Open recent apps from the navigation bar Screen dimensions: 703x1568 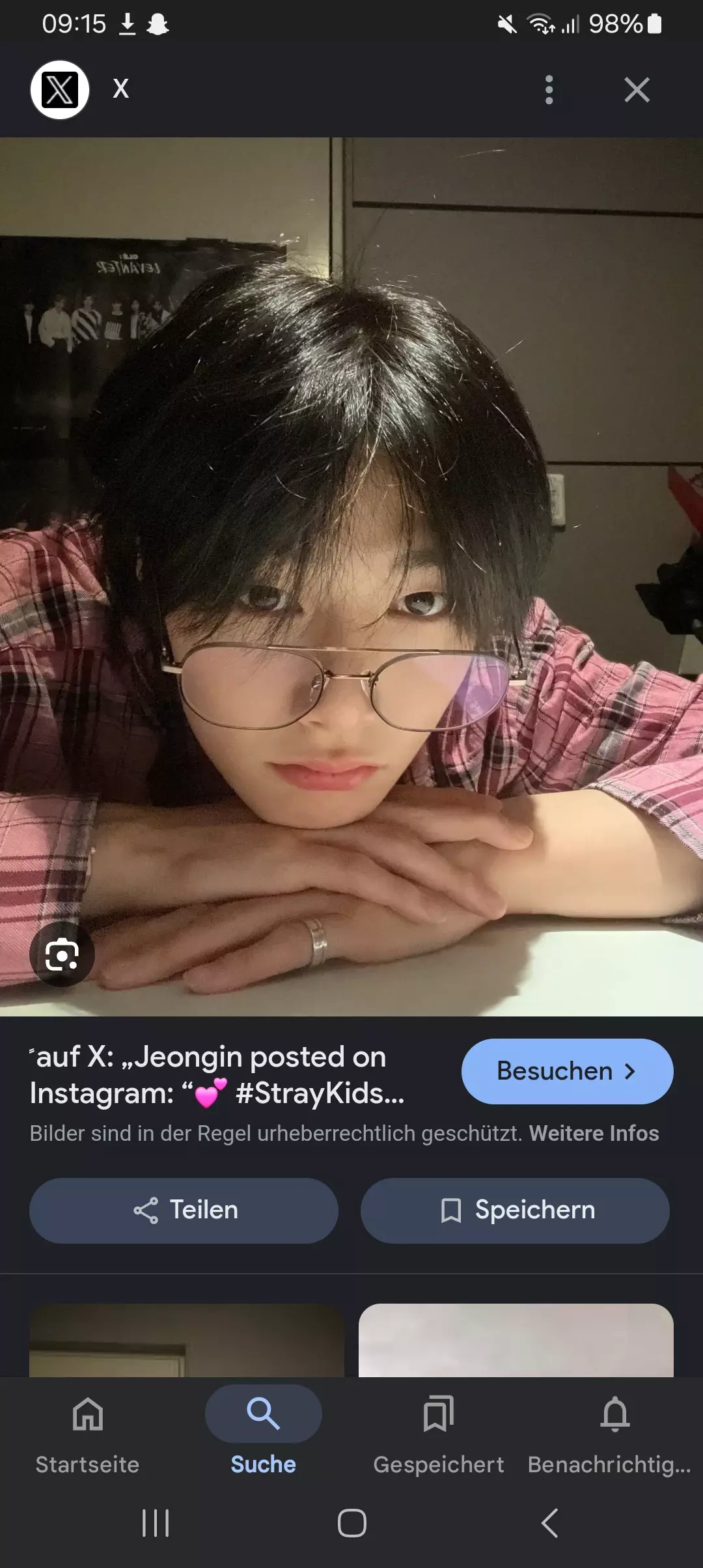coord(156,1523)
